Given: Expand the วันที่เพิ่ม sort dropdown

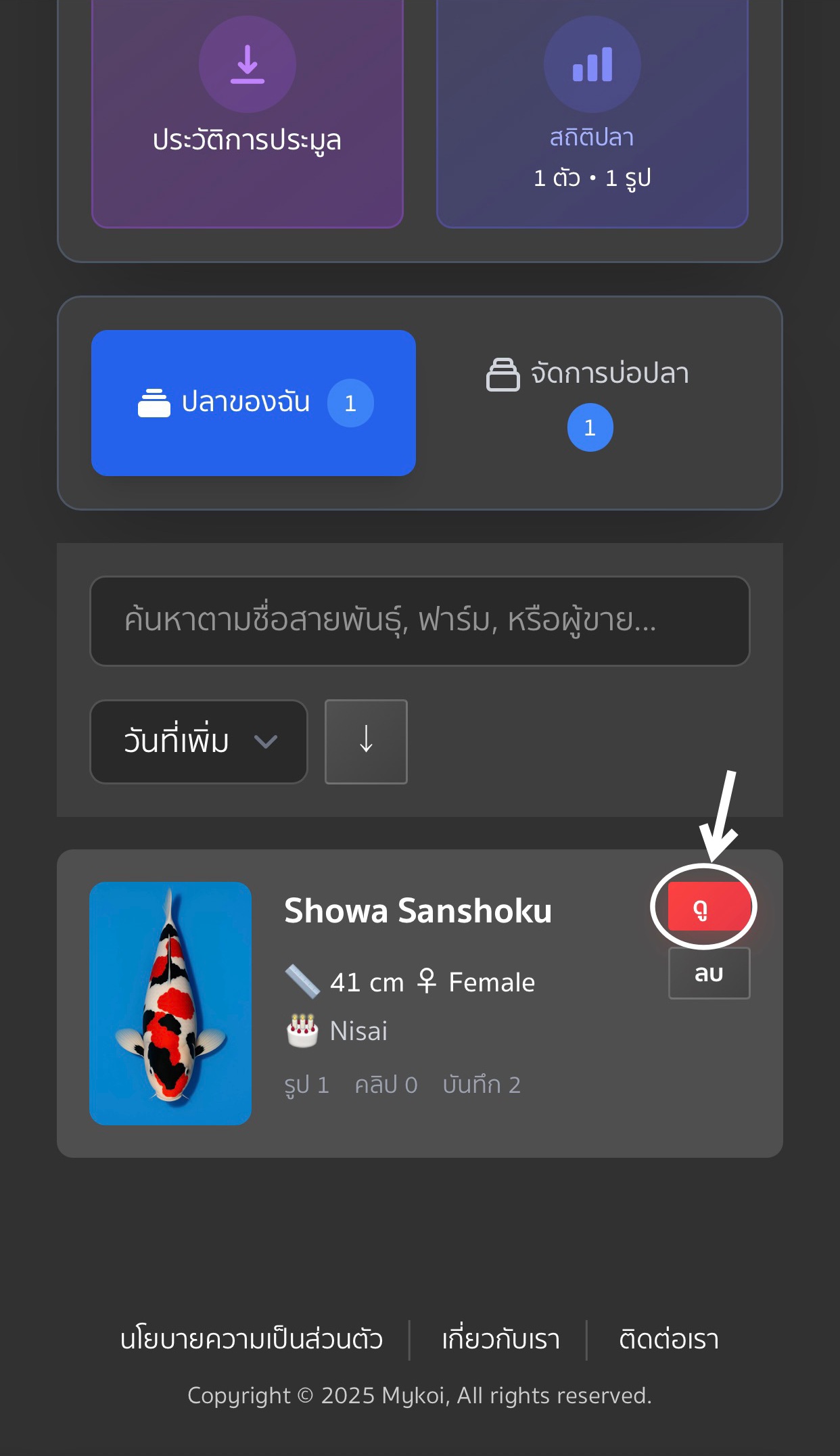Looking at the screenshot, I should point(199,741).
